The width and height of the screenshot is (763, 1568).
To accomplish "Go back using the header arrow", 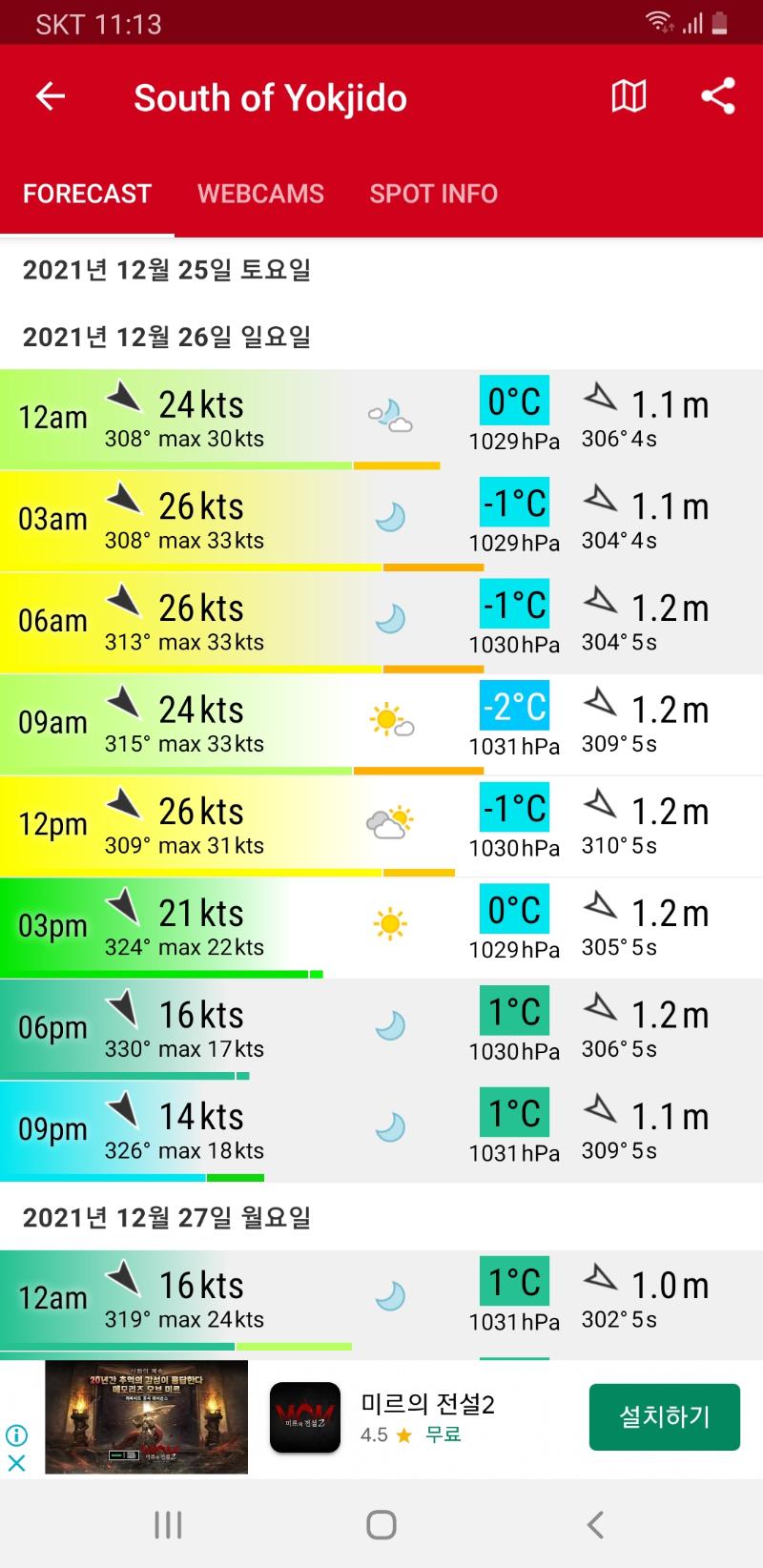I will (51, 96).
